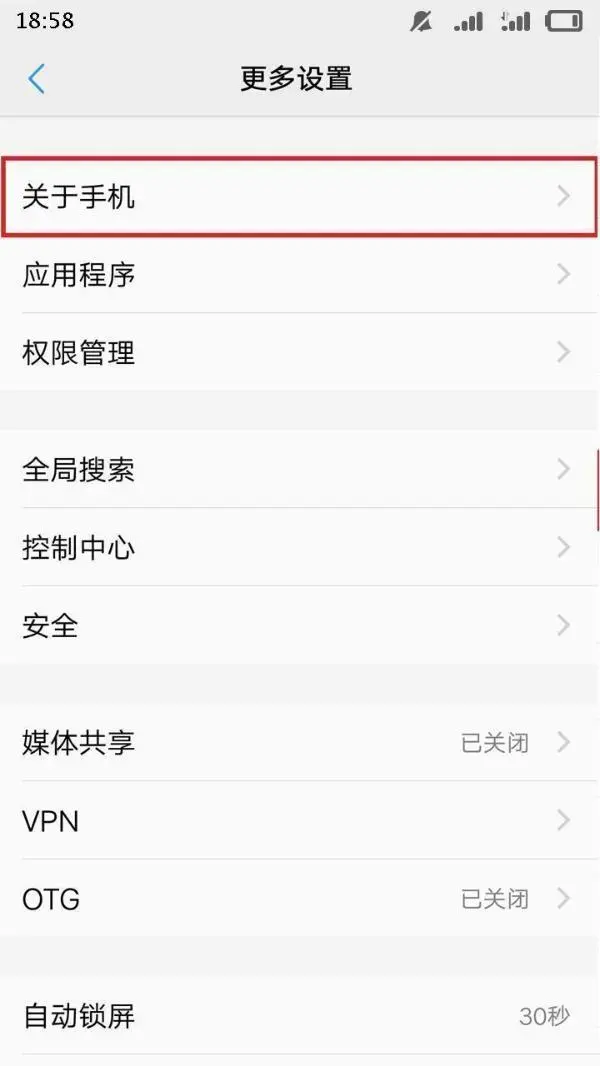Screen dimensions: 600x1066
Task: Select 权限管理
Action: (298, 352)
